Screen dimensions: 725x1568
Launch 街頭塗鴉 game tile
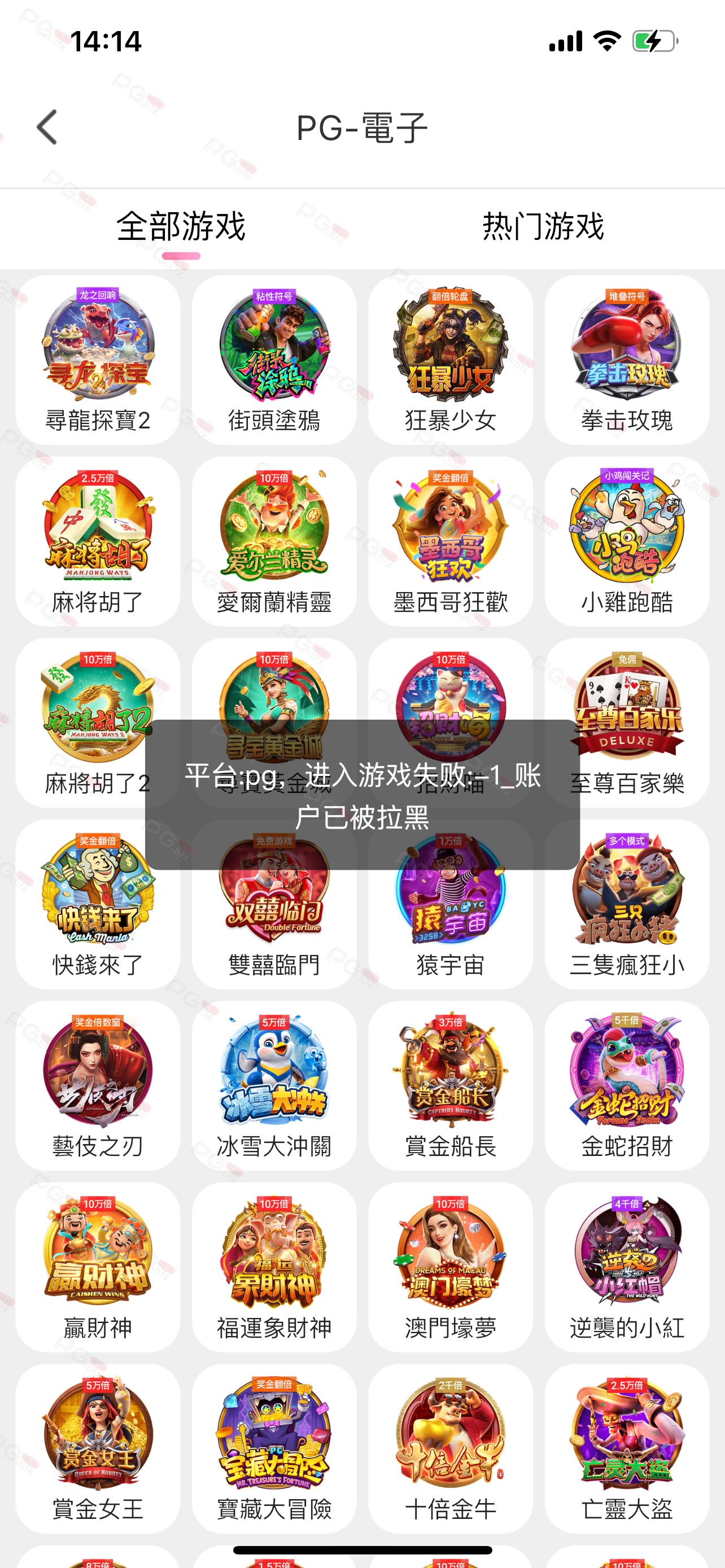point(274,360)
